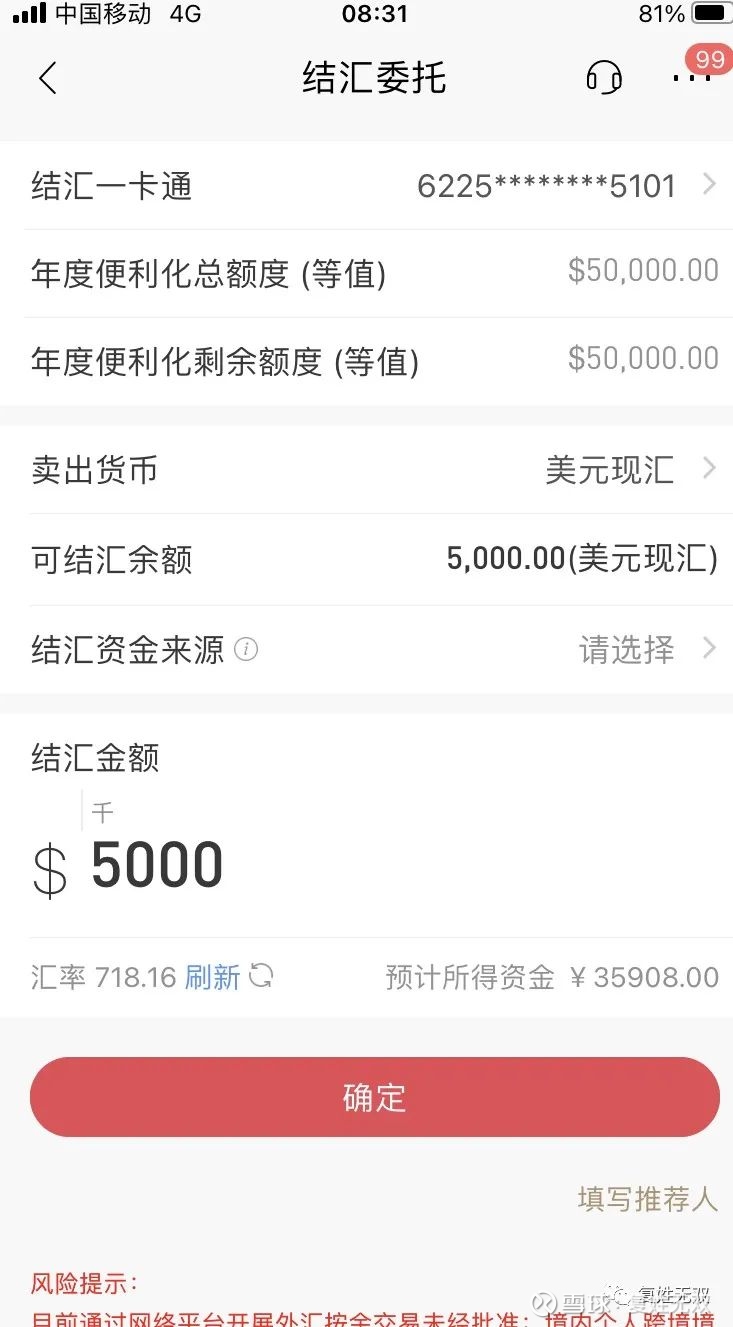Tap the blue 刷新 refresh link
Screen dimensions: 733x1327
211,976
